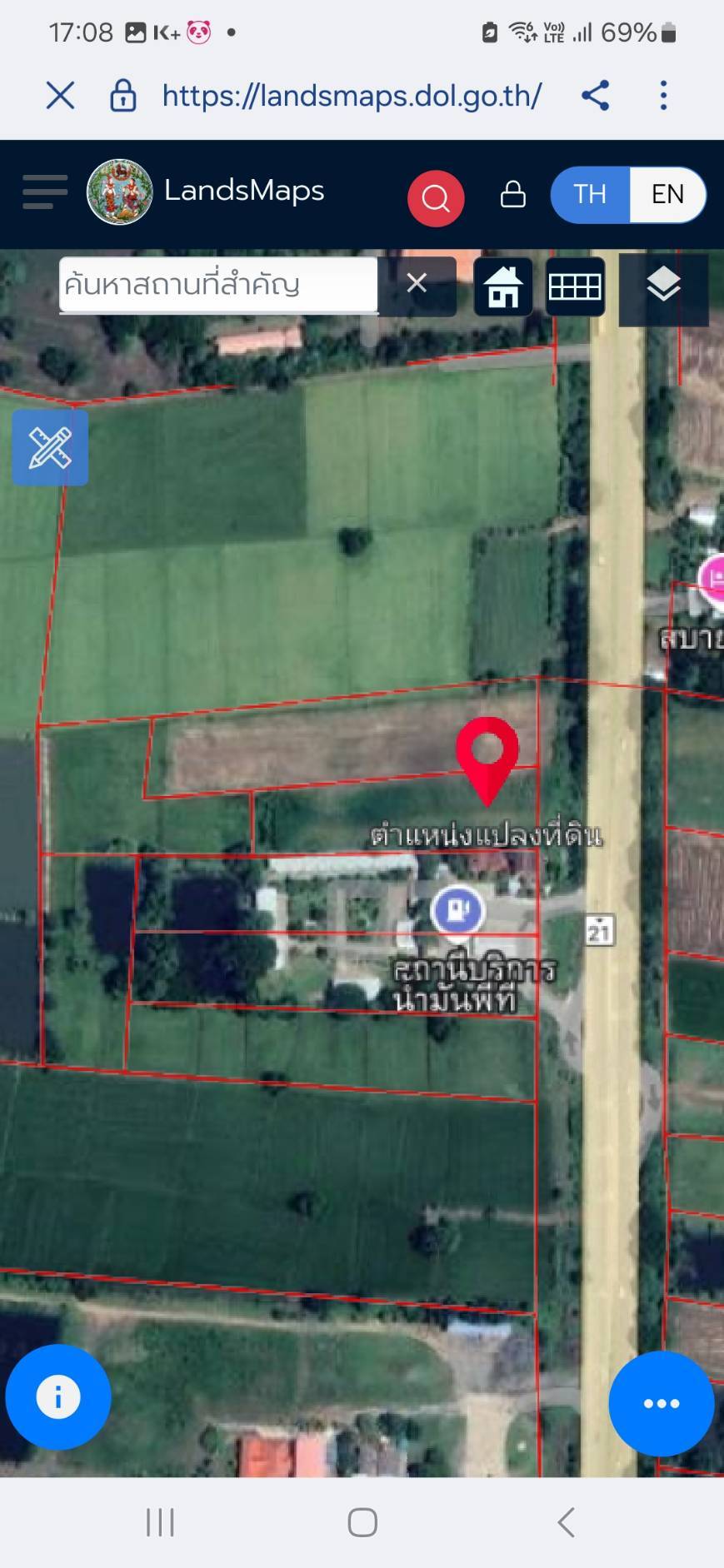
Task: Open the measure ruler tool
Action: point(50,448)
